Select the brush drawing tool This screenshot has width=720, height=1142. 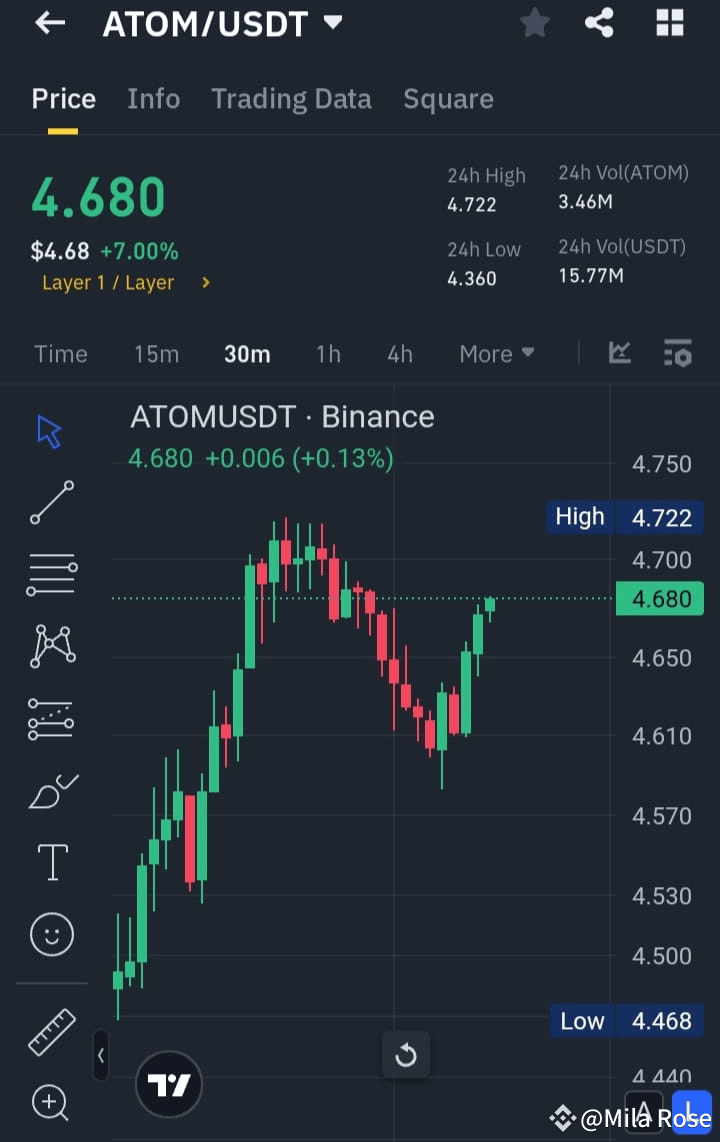pos(51,790)
